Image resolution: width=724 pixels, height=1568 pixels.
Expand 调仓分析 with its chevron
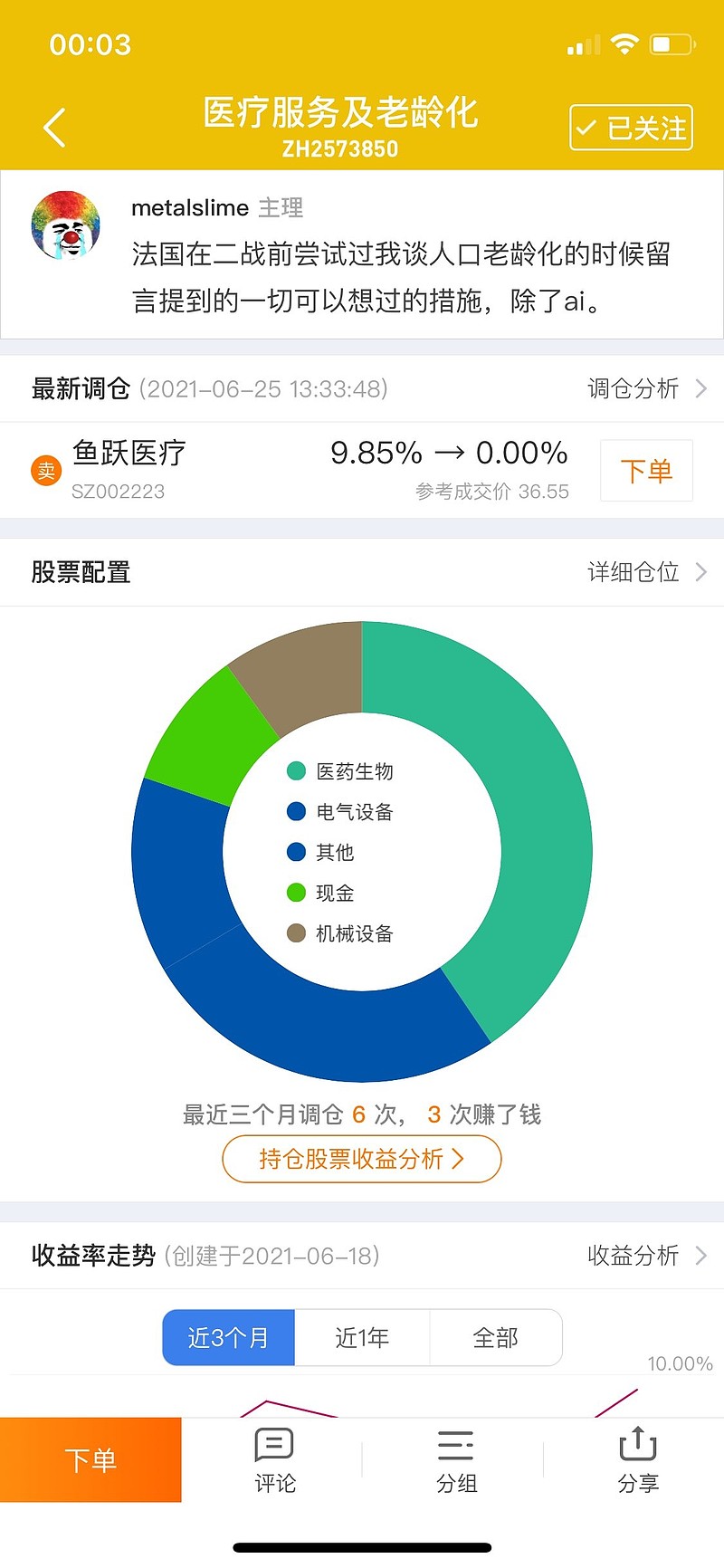[x=643, y=388]
